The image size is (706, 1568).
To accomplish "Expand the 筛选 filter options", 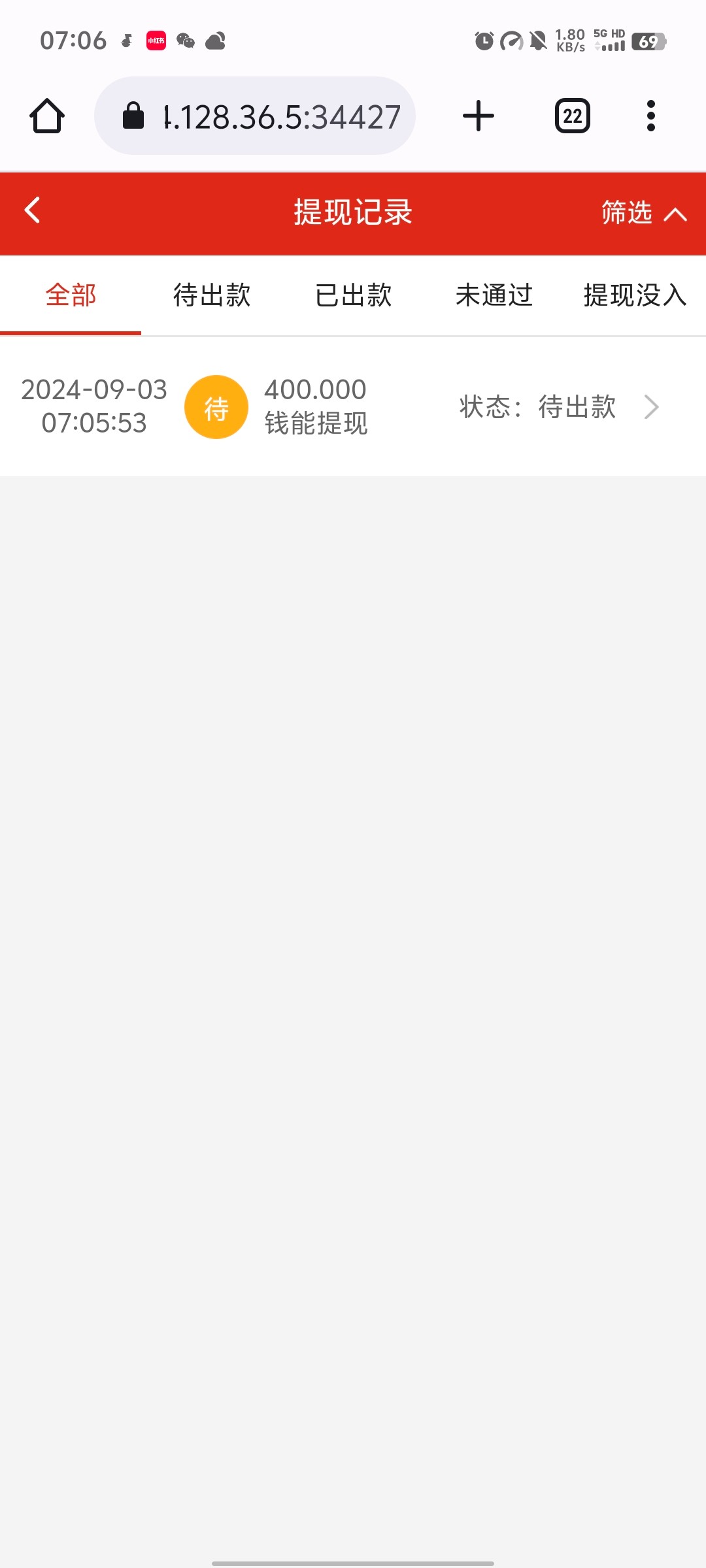I will [643, 213].
